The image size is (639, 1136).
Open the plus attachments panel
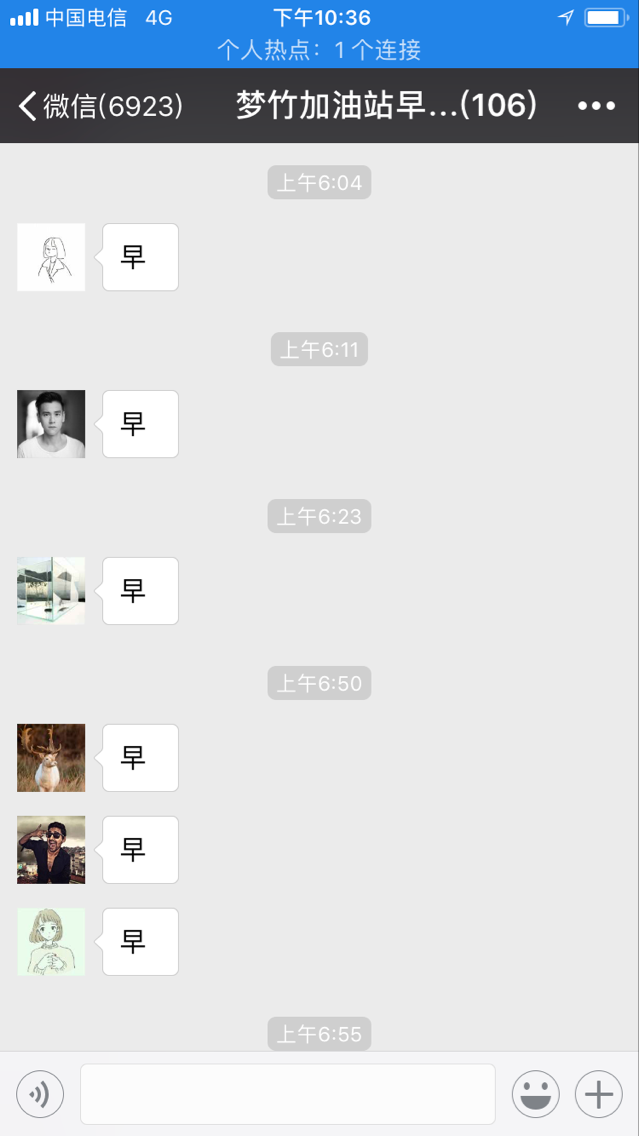point(599,1094)
